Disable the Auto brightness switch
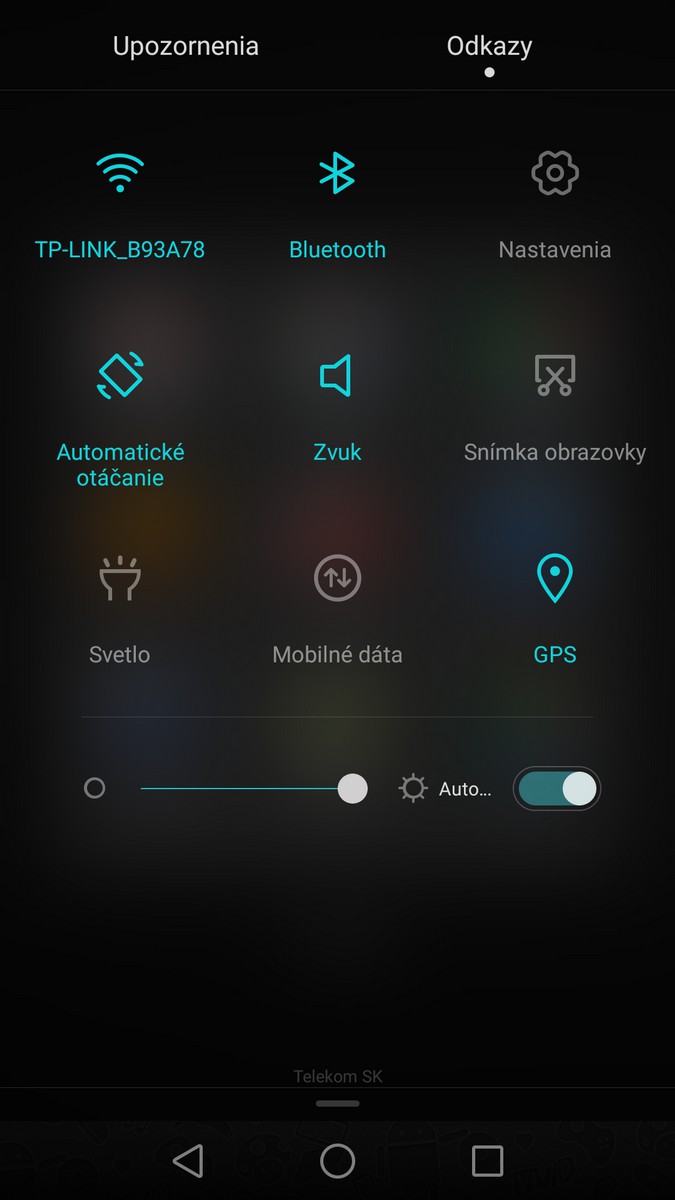This screenshot has width=675, height=1200. (557, 789)
